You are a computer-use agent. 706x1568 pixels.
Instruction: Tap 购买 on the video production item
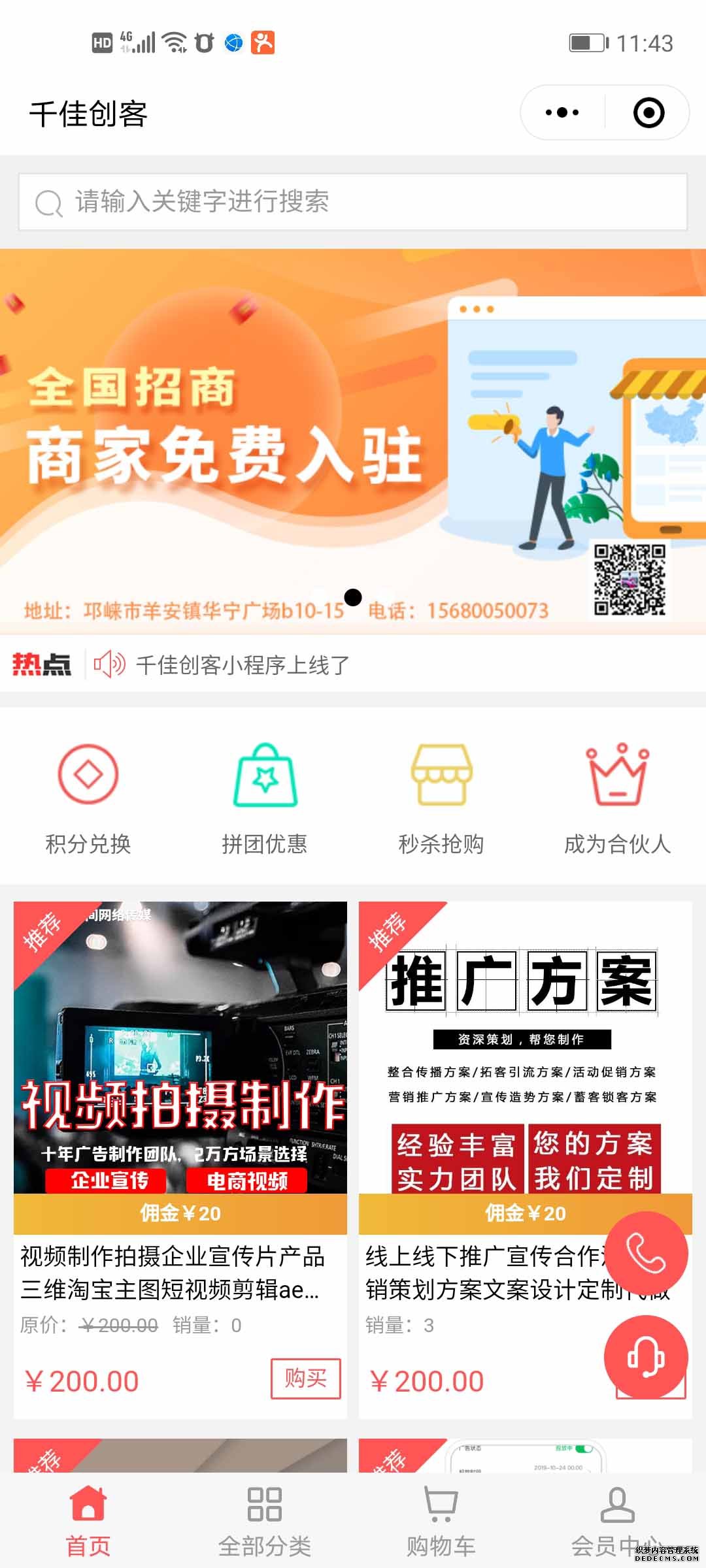(x=305, y=1379)
